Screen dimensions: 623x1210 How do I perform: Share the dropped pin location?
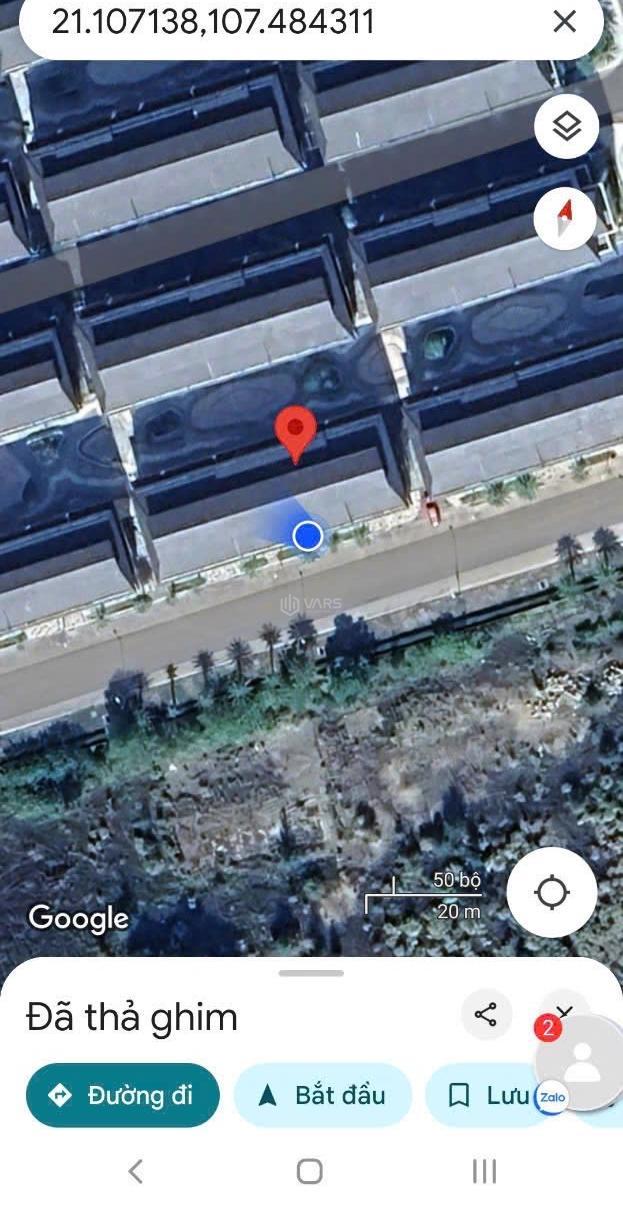tap(486, 1016)
